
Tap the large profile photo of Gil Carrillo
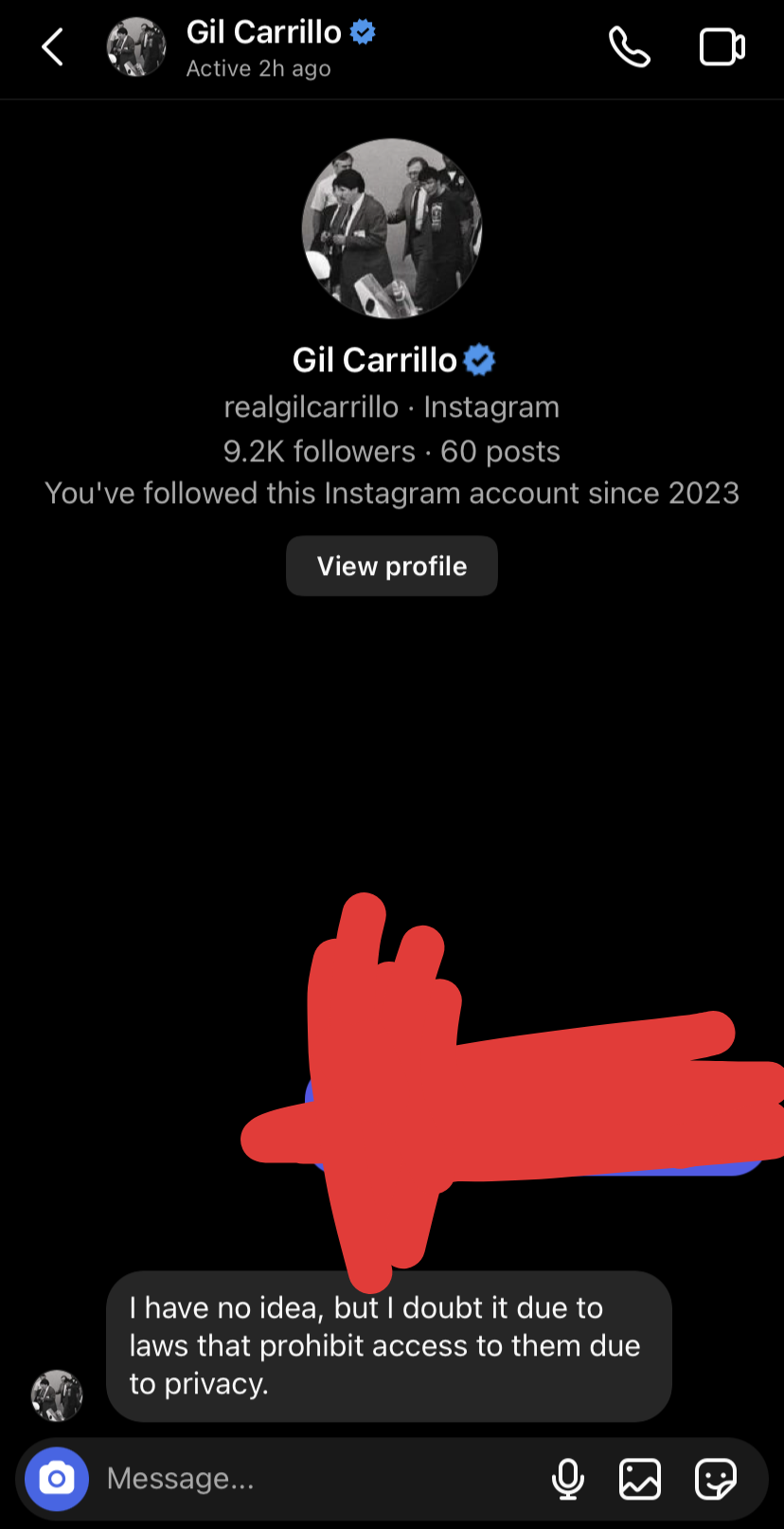point(392,228)
